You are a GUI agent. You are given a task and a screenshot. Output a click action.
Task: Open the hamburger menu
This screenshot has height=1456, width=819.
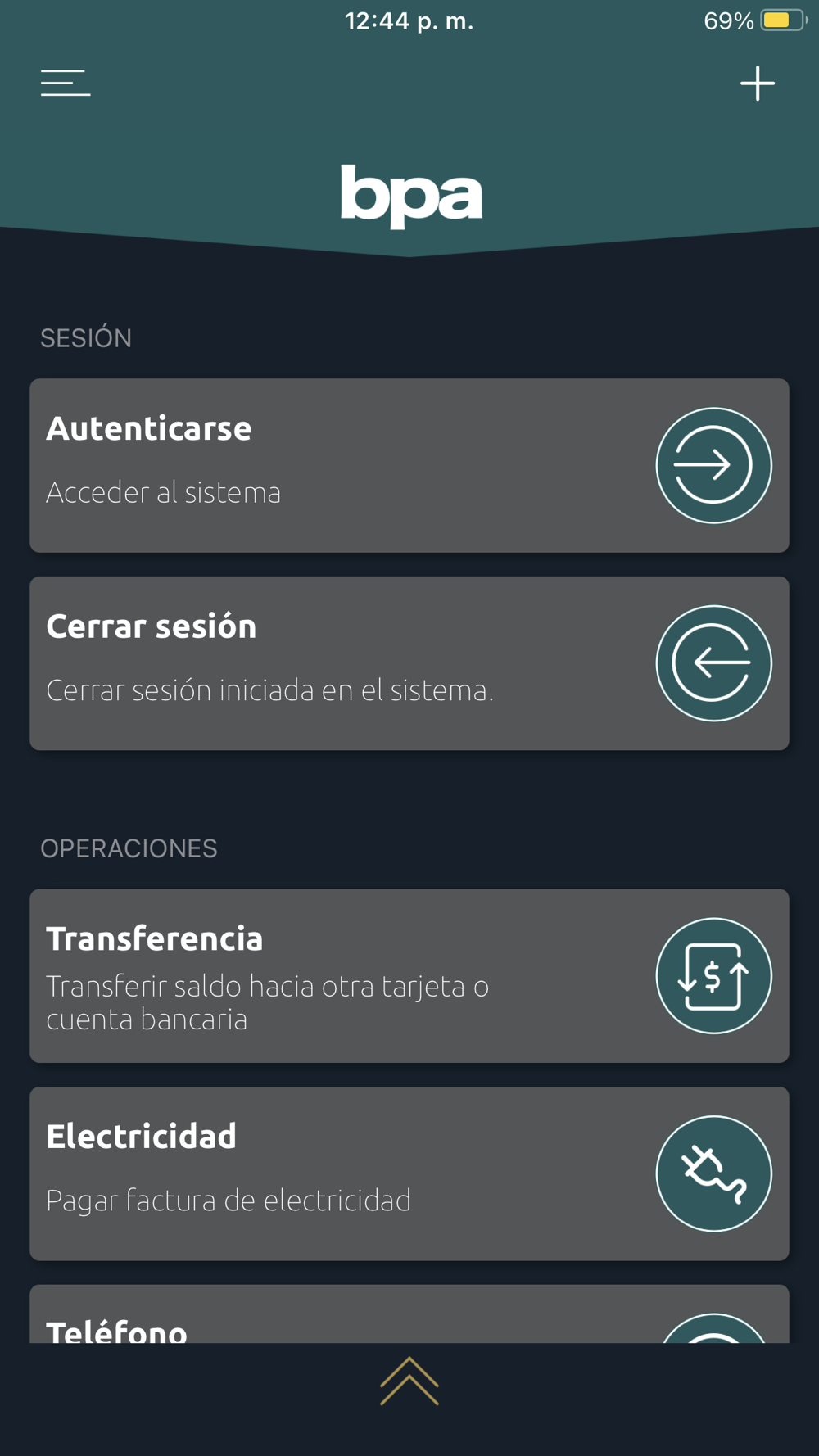coord(66,83)
